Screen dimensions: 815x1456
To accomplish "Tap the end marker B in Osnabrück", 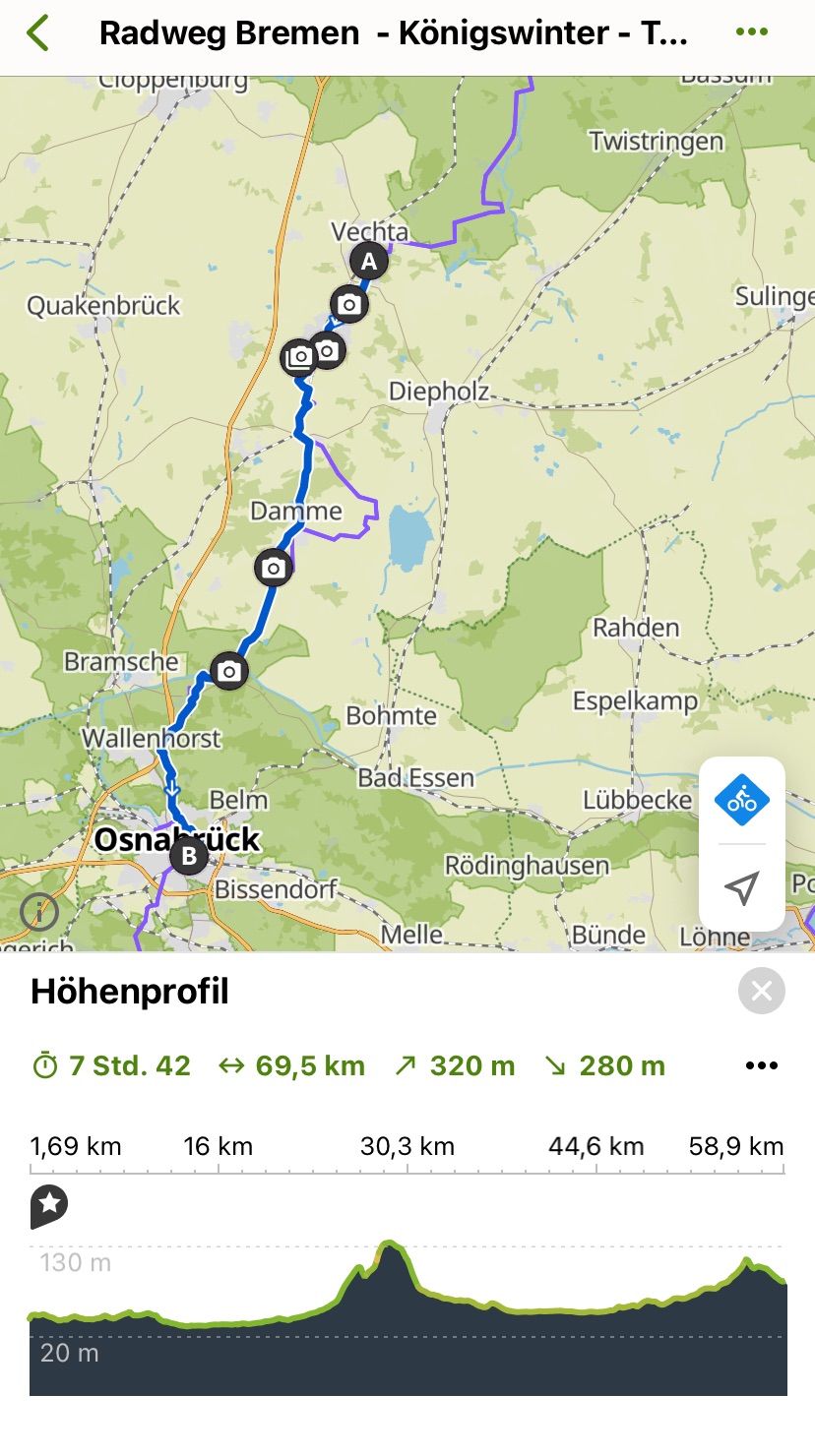I will [x=189, y=856].
